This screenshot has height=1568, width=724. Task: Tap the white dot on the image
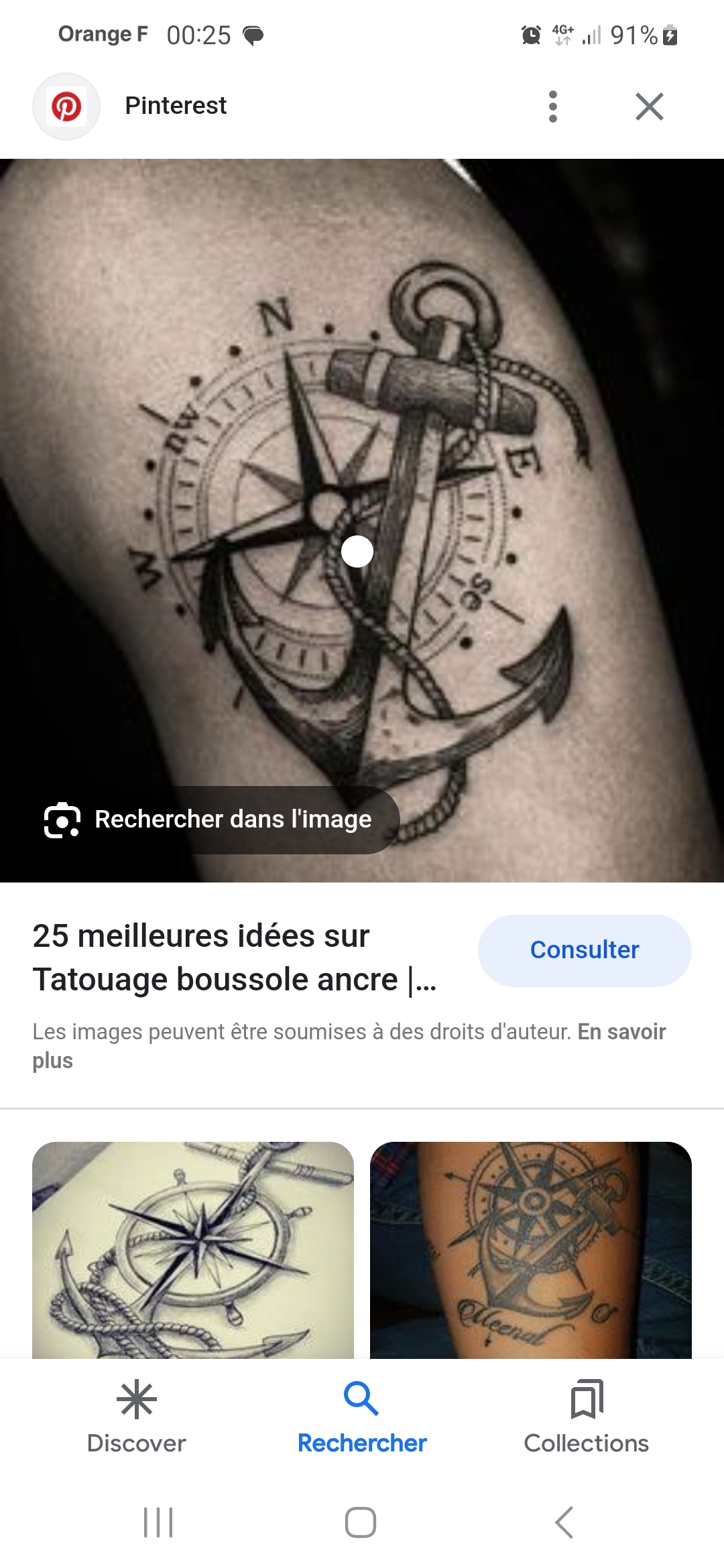357,551
